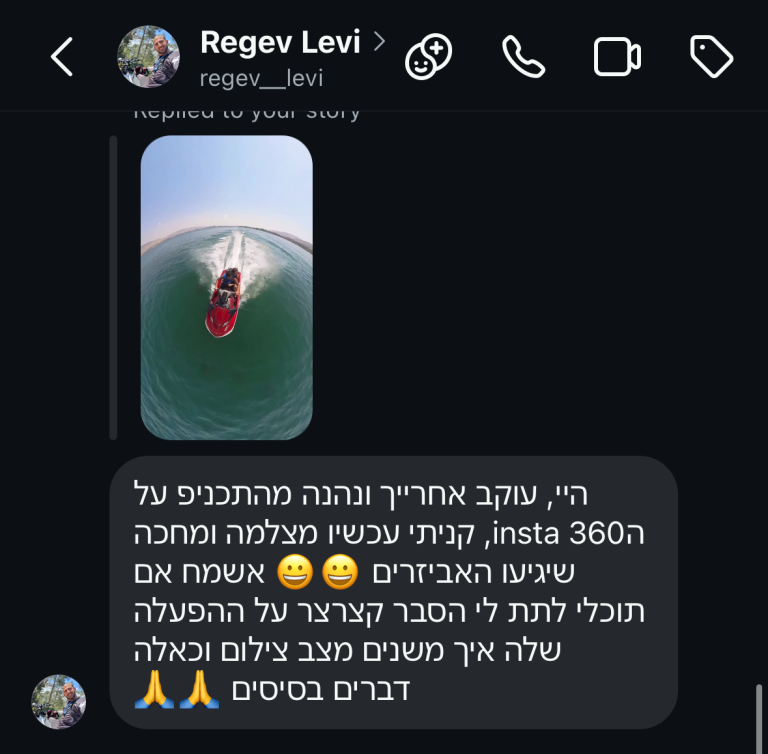
Task: Open the jet ski story reply thumbnail
Action: (227, 288)
